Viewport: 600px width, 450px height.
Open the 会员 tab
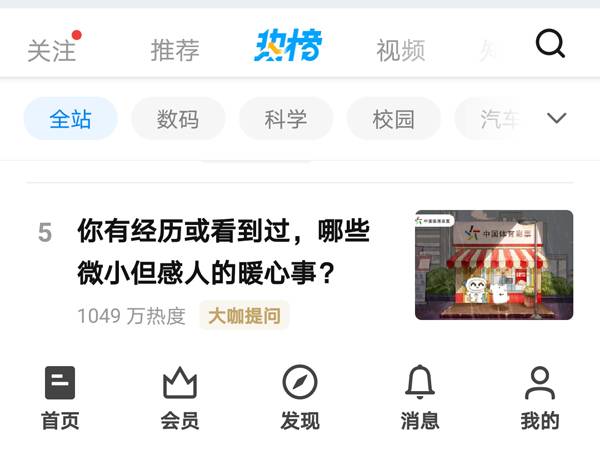tap(180, 397)
